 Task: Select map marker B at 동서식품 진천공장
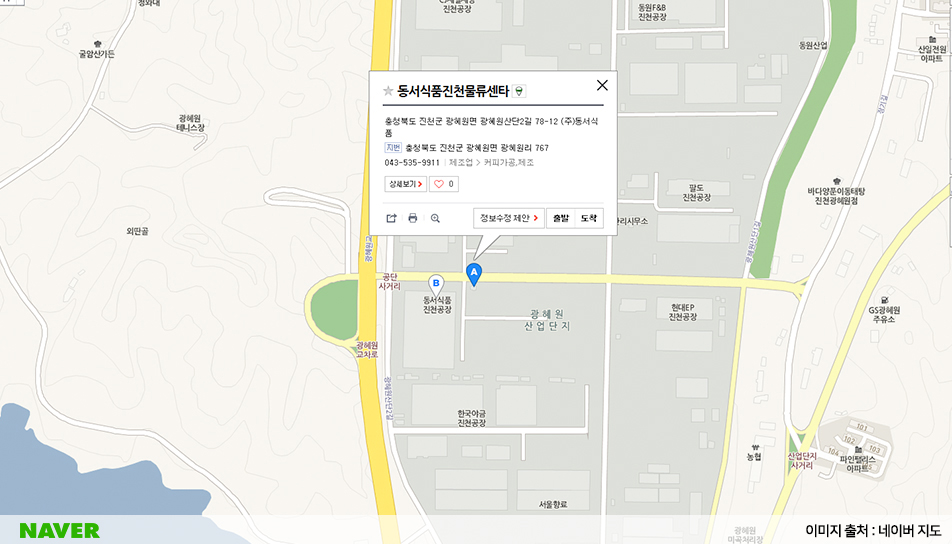point(436,284)
